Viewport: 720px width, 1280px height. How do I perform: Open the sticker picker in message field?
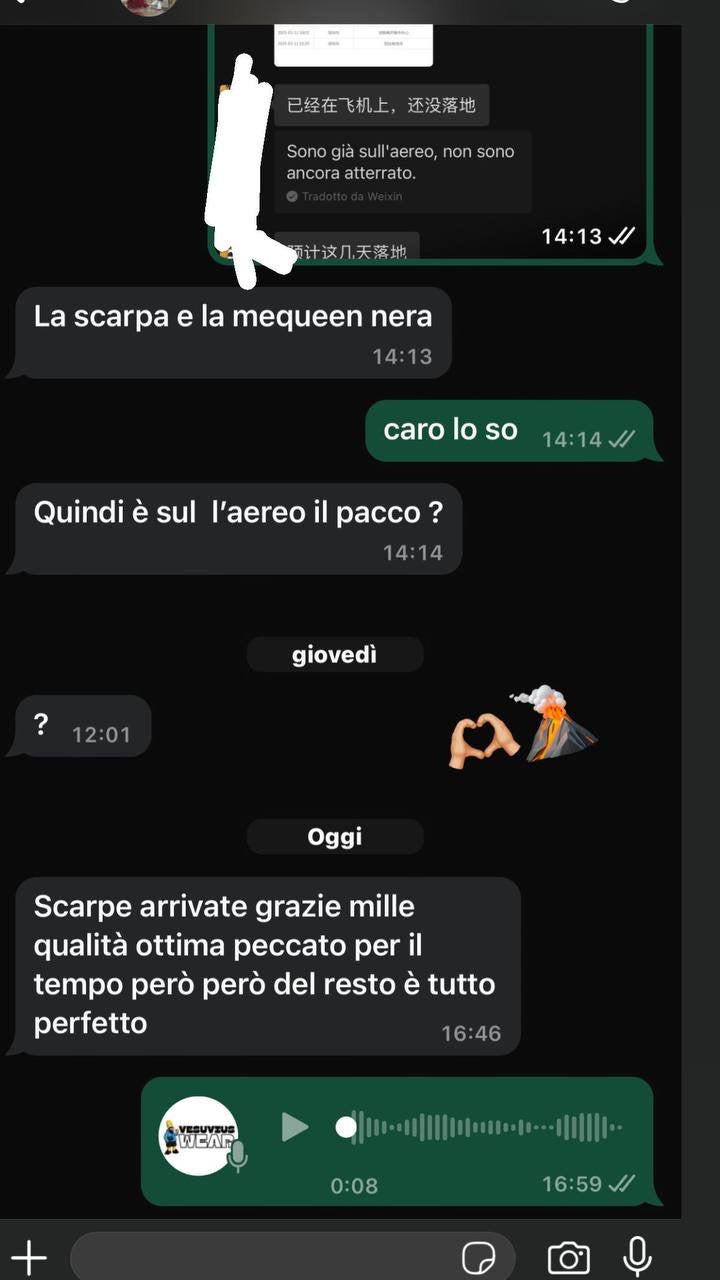(x=479, y=1257)
